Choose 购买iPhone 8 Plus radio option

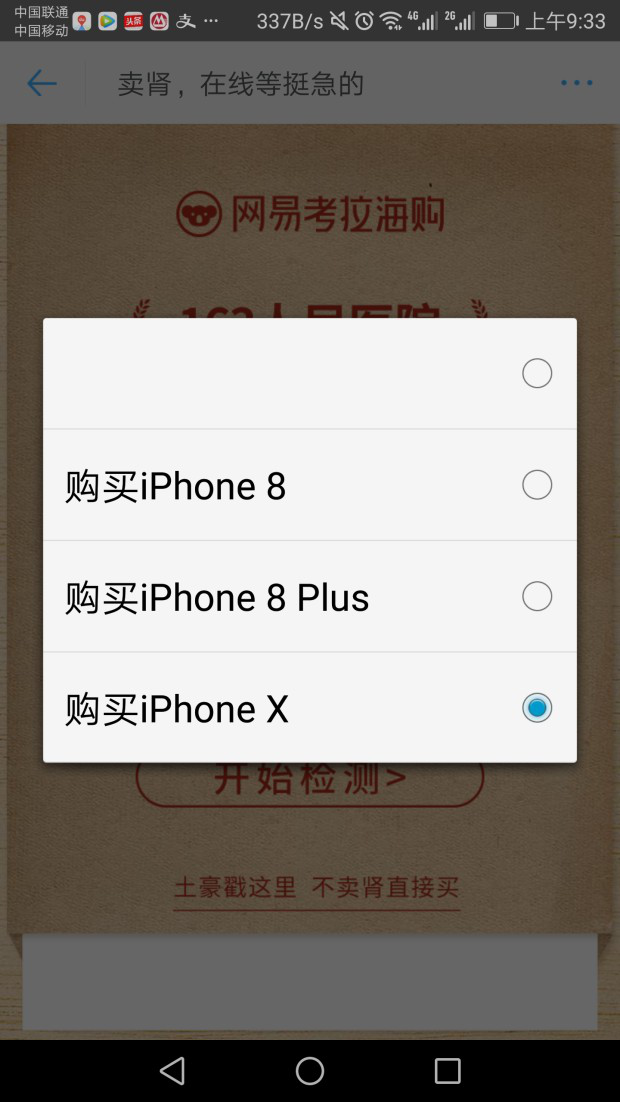click(310, 597)
